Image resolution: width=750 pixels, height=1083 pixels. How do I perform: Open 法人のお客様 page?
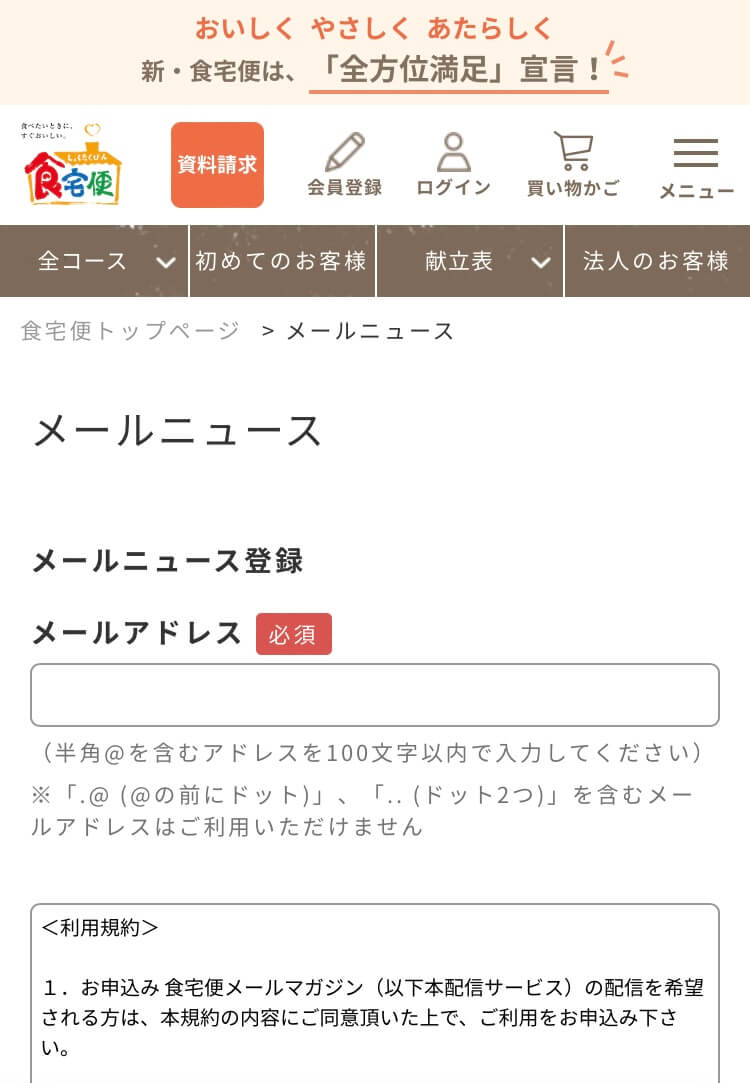pos(657,261)
